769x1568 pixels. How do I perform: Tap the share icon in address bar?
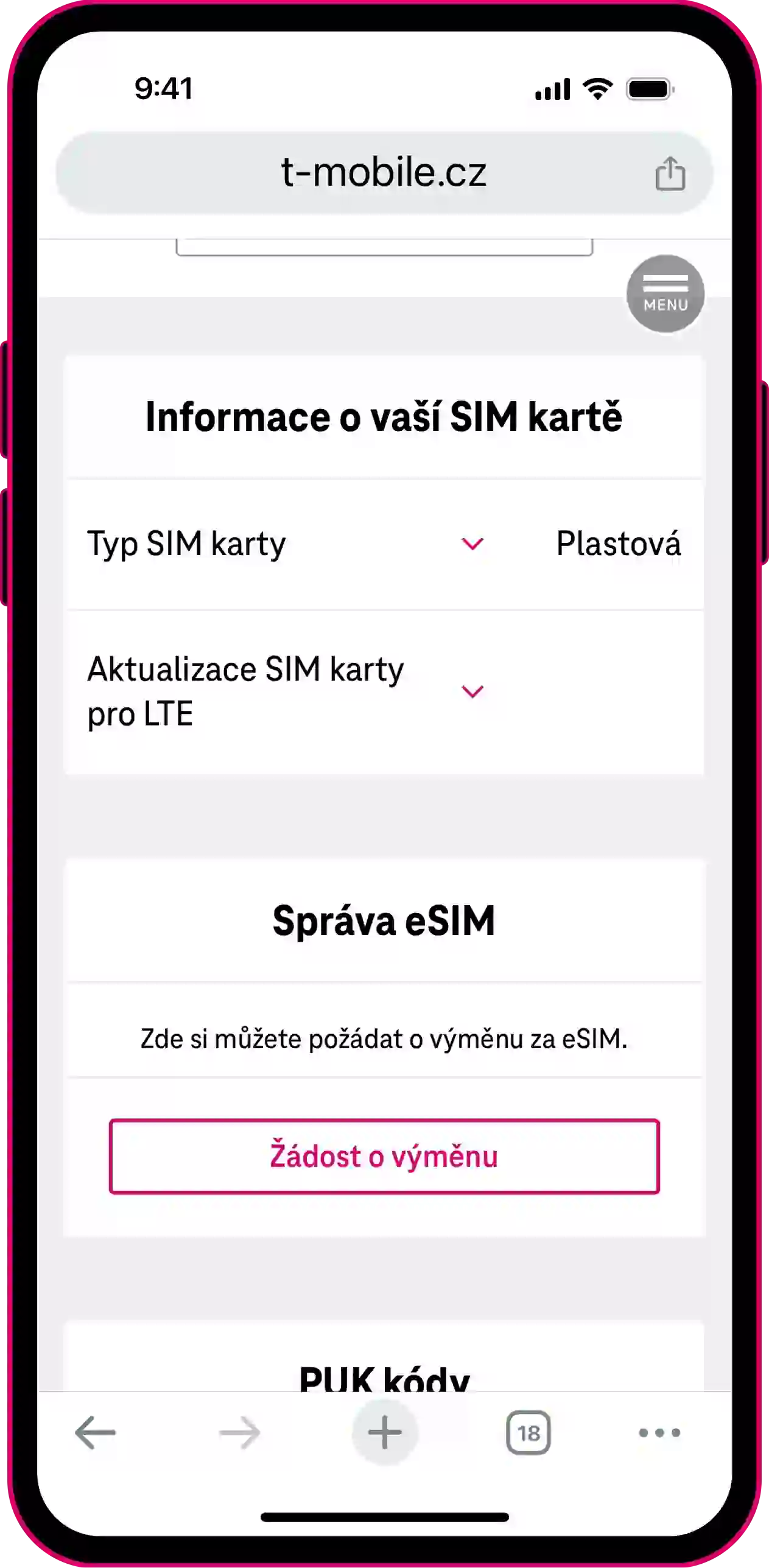point(670,173)
